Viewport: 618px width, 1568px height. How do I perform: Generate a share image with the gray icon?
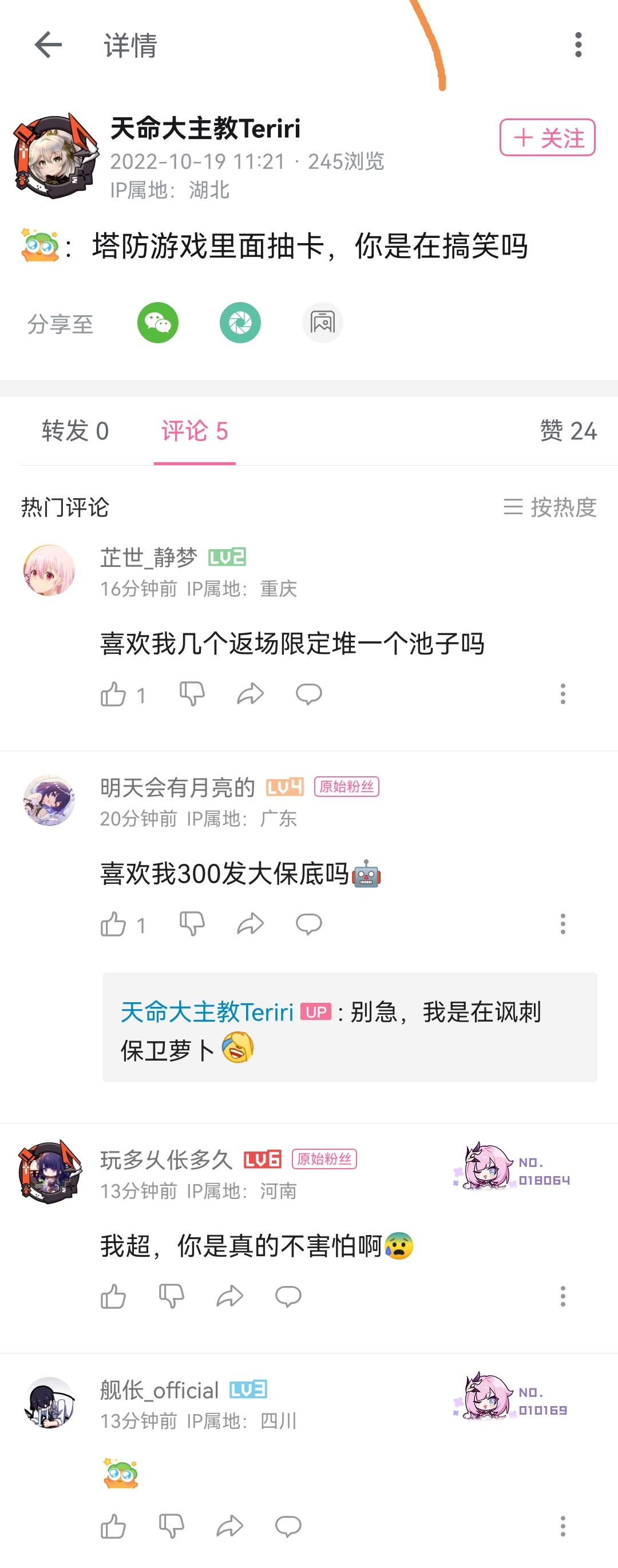click(x=322, y=323)
